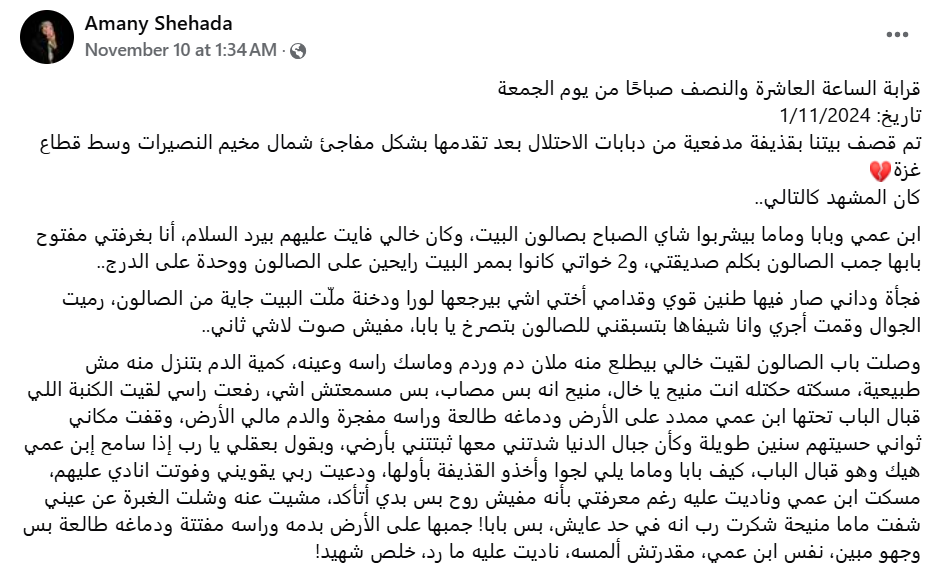937x565 pixels.
Task: Open Amany Shehada's profile picture
Action: coord(48,37)
